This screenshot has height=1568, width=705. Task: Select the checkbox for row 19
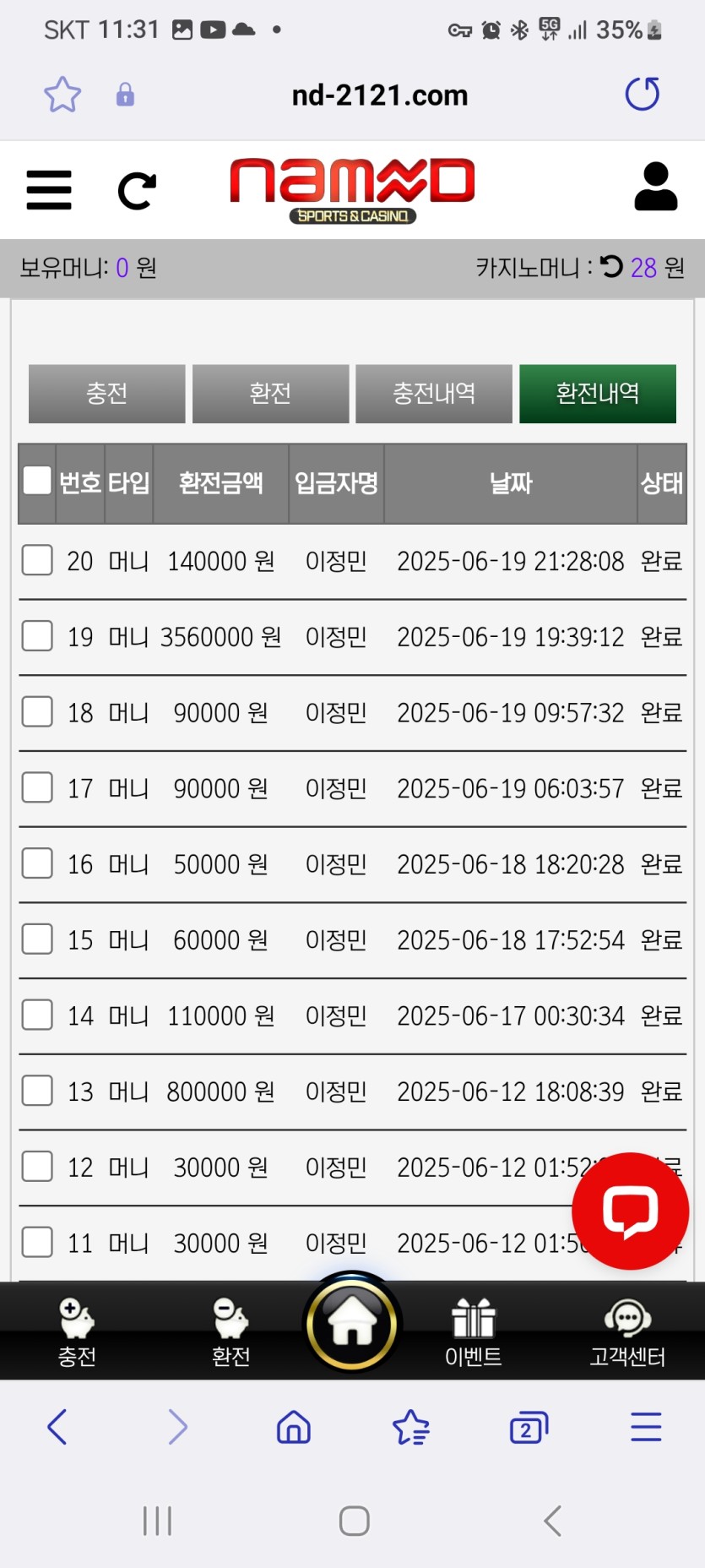(37, 636)
